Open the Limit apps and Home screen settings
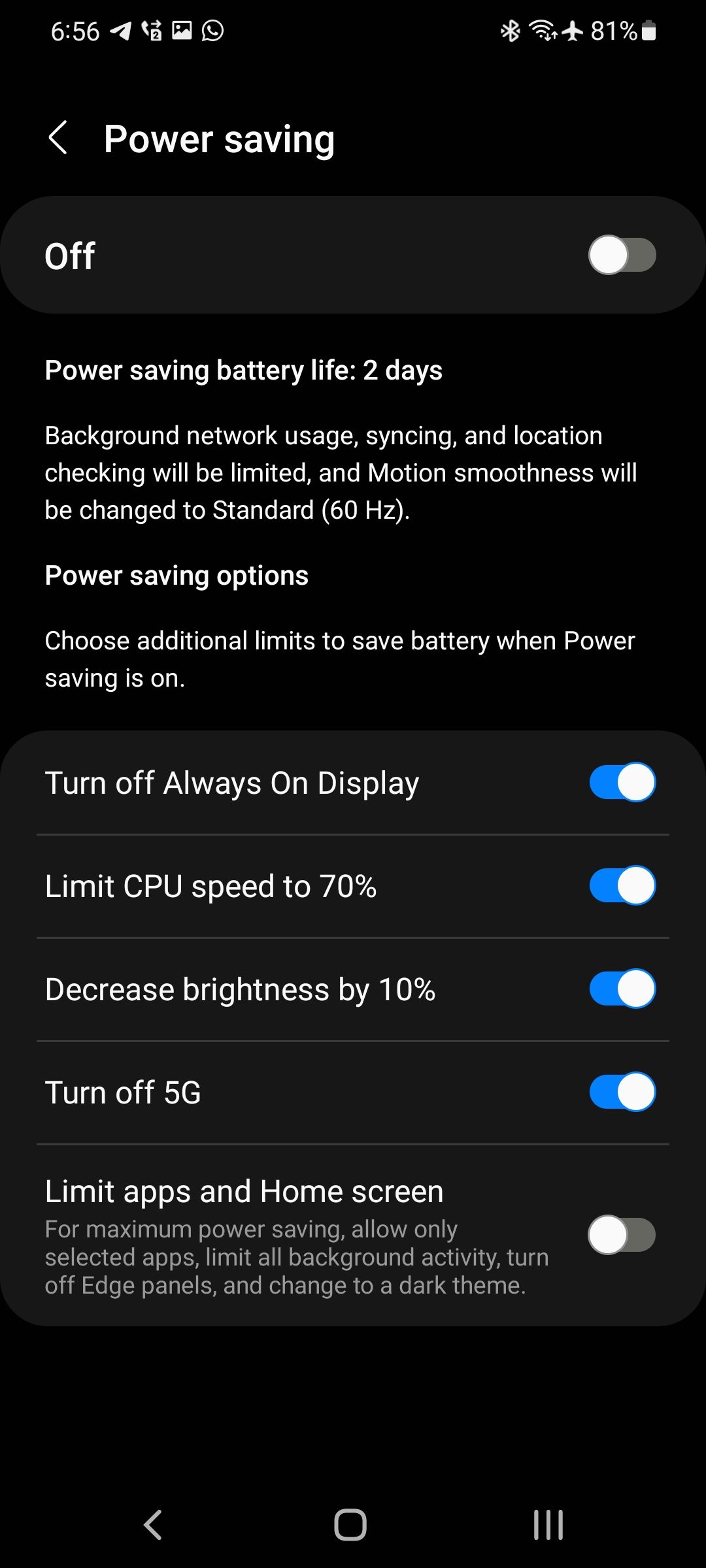706x1568 pixels. point(244,1190)
